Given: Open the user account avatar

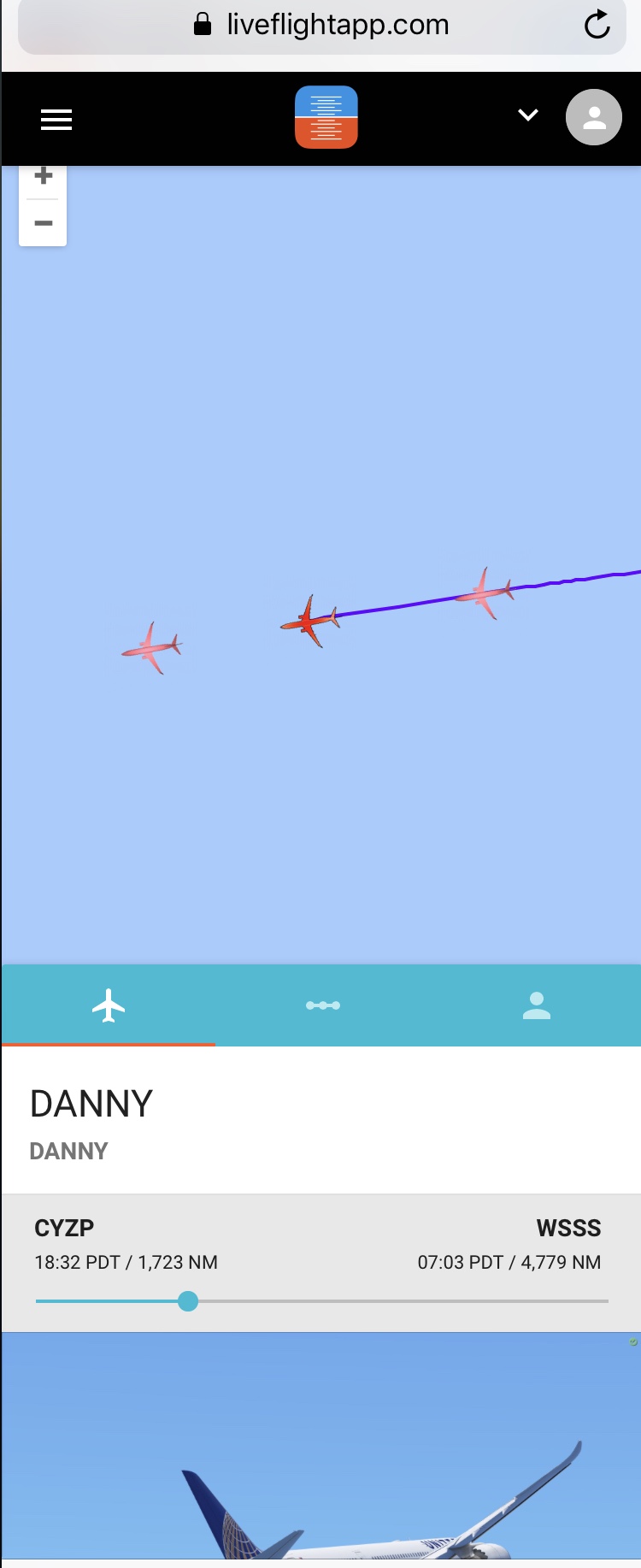Looking at the screenshot, I should pos(594,117).
